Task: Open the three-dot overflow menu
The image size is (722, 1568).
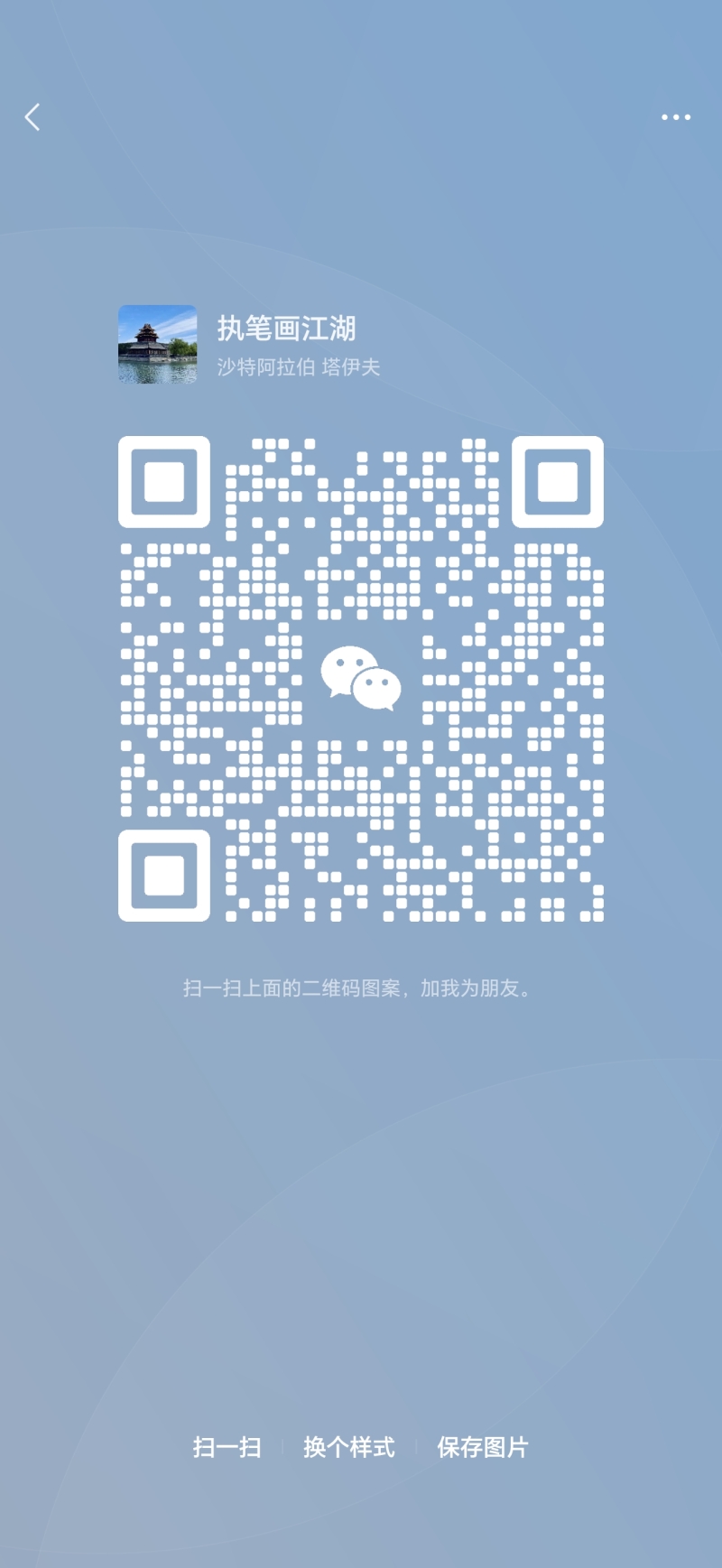Action: click(x=675, y=117)
